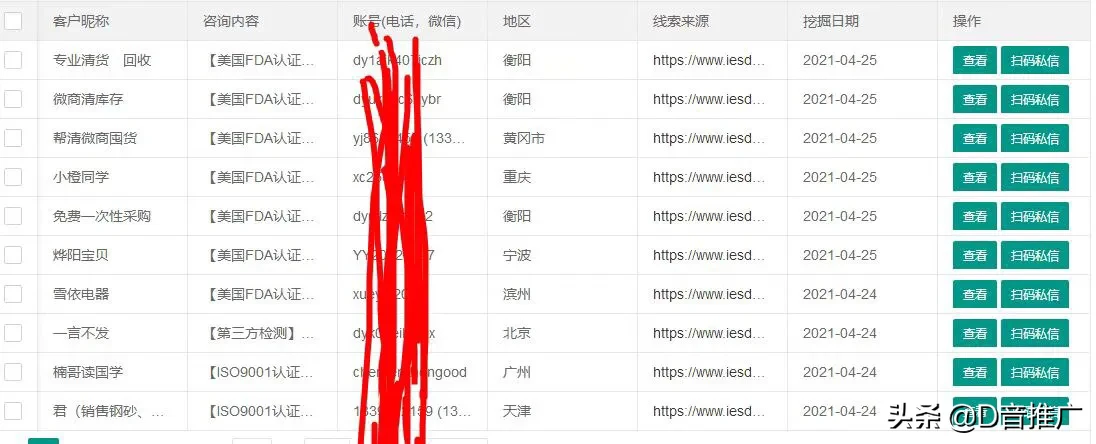Image resolution: width=1096 pixels, height=444 pixels.
Task: View the row 烨阳宝贝
Action: coord(974,255)
